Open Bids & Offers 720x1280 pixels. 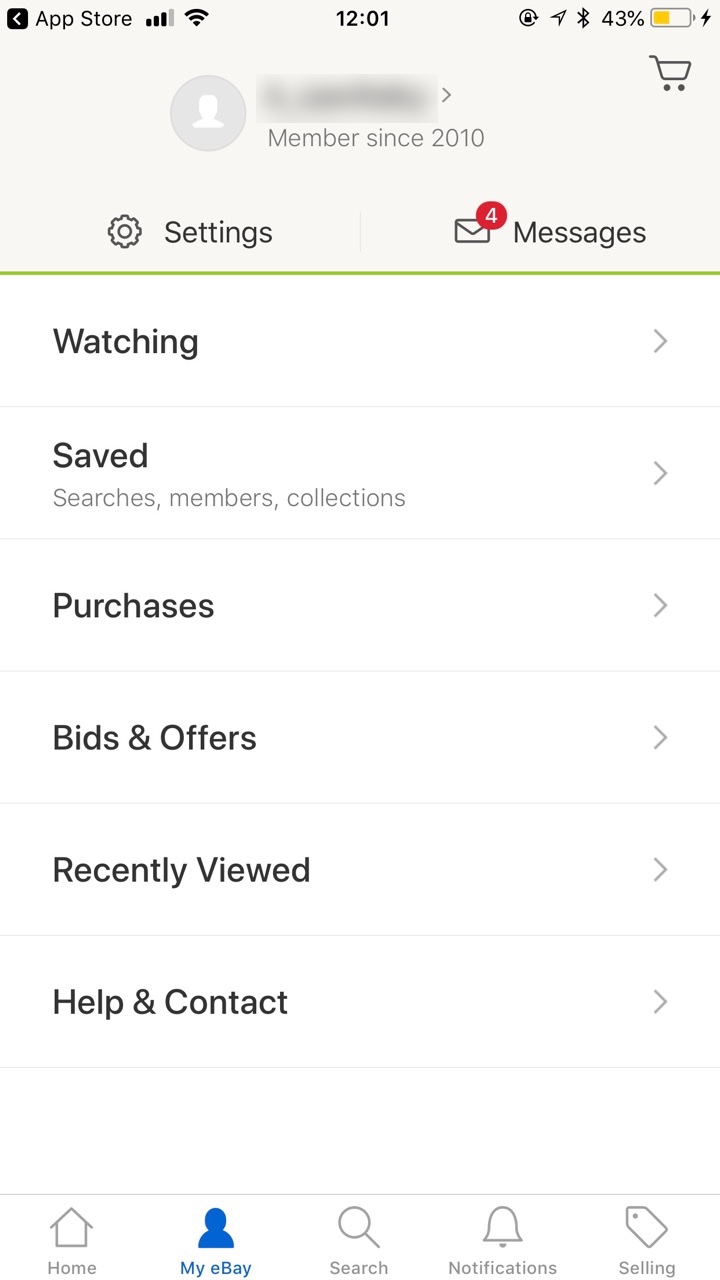tap(360, 737)
